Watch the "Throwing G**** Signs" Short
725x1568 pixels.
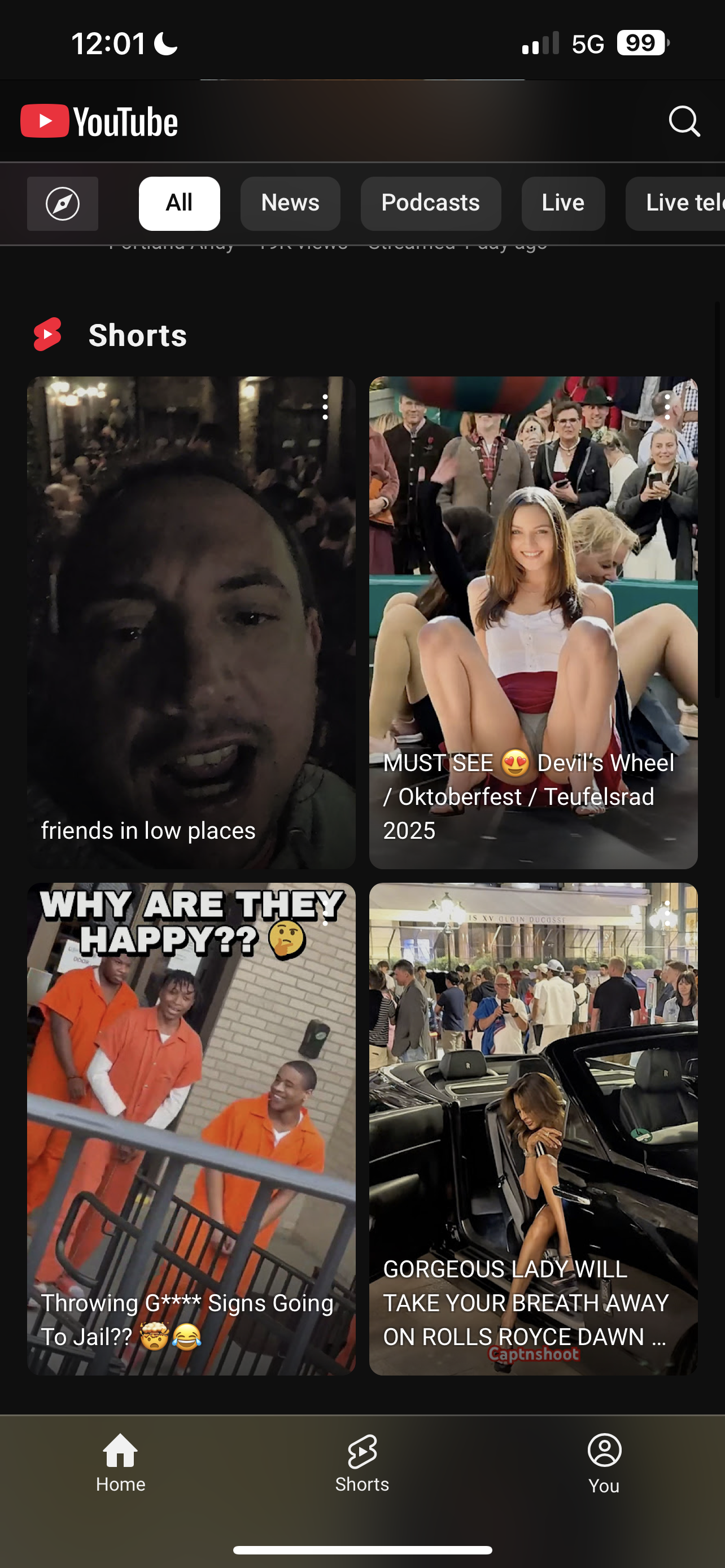pyautogui.click(x=191, y=1128)
